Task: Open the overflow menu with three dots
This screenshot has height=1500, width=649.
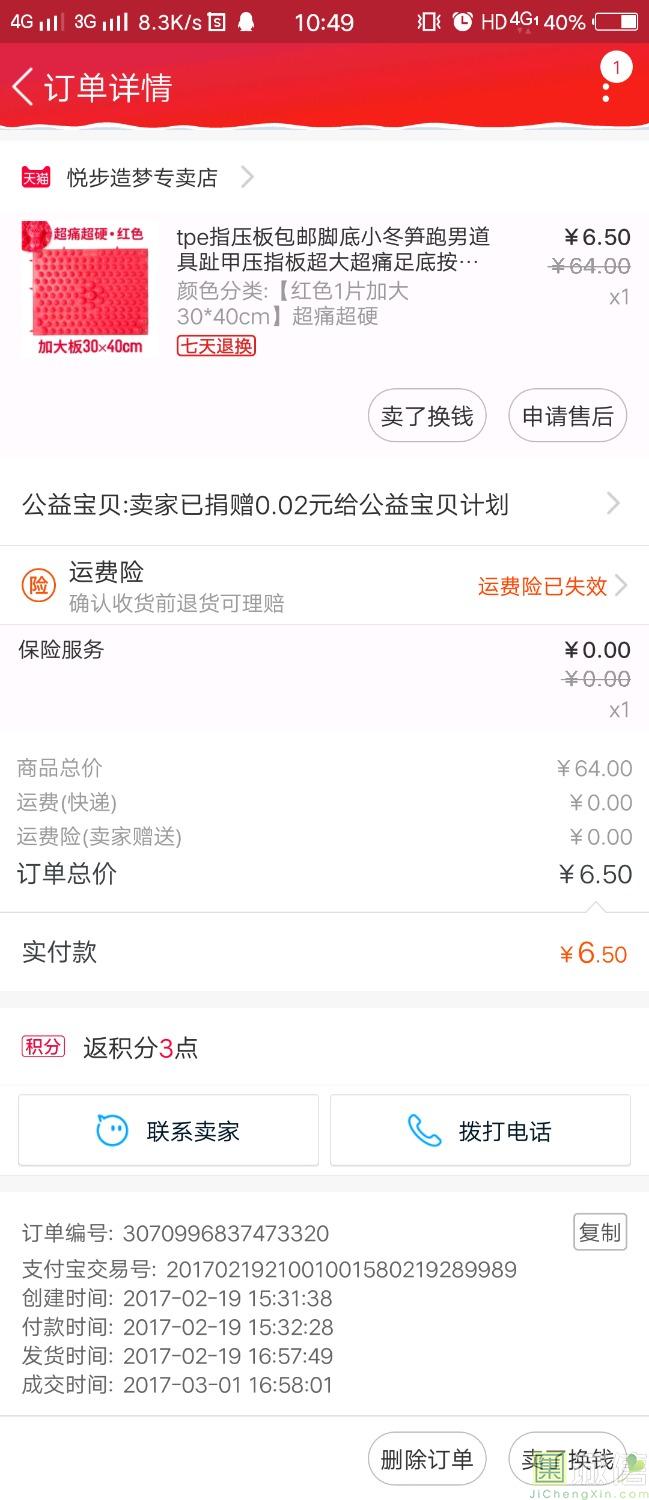Action: coord(606,89)
